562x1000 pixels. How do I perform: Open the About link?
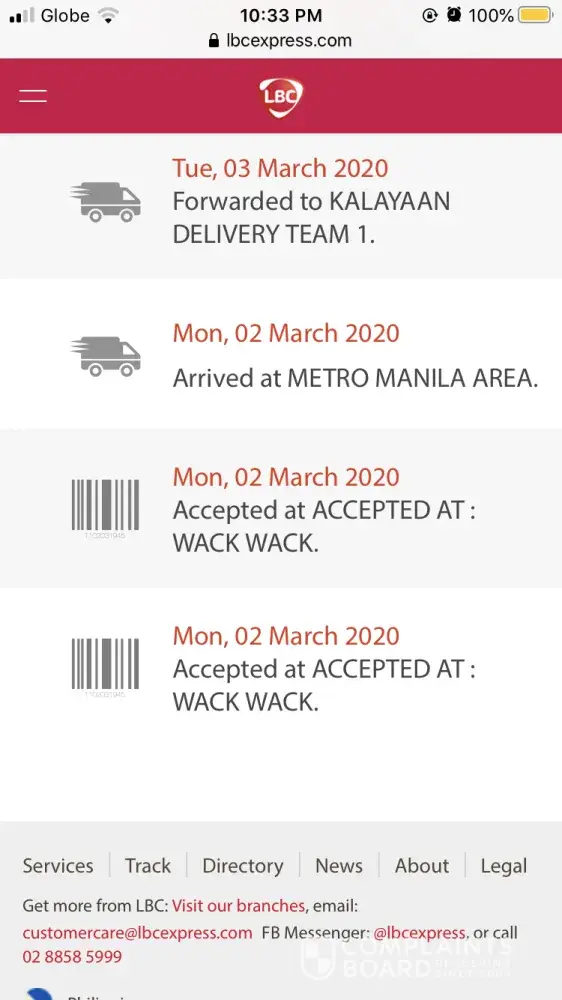(x=422, y=865)
